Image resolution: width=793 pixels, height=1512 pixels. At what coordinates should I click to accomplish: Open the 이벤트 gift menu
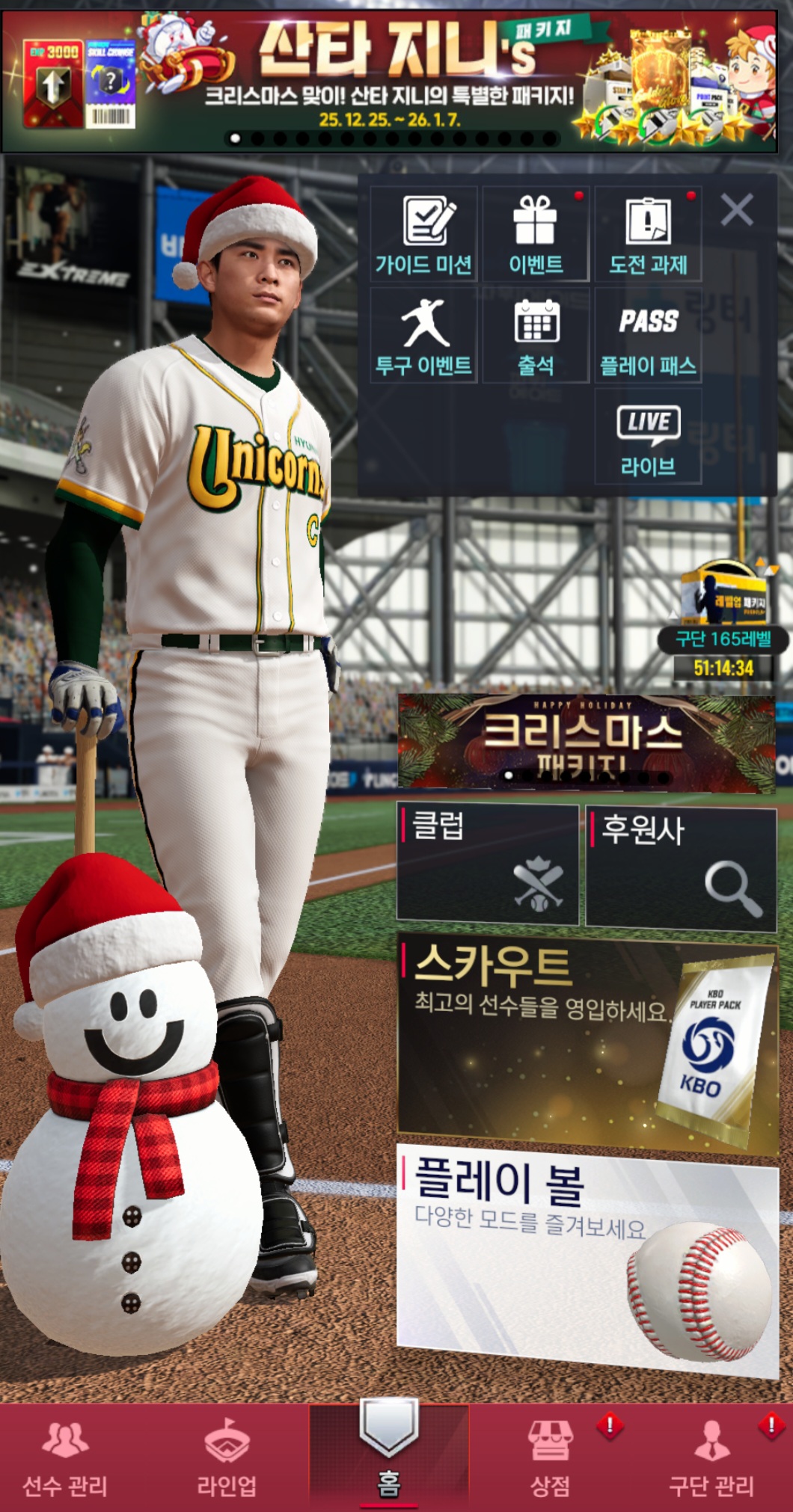536,235
